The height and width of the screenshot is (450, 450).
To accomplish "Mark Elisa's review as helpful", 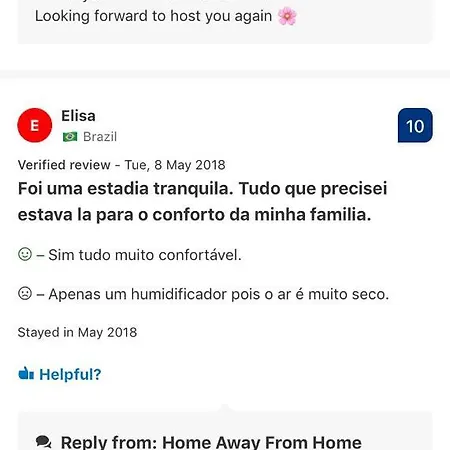I will tap(60, 374).
